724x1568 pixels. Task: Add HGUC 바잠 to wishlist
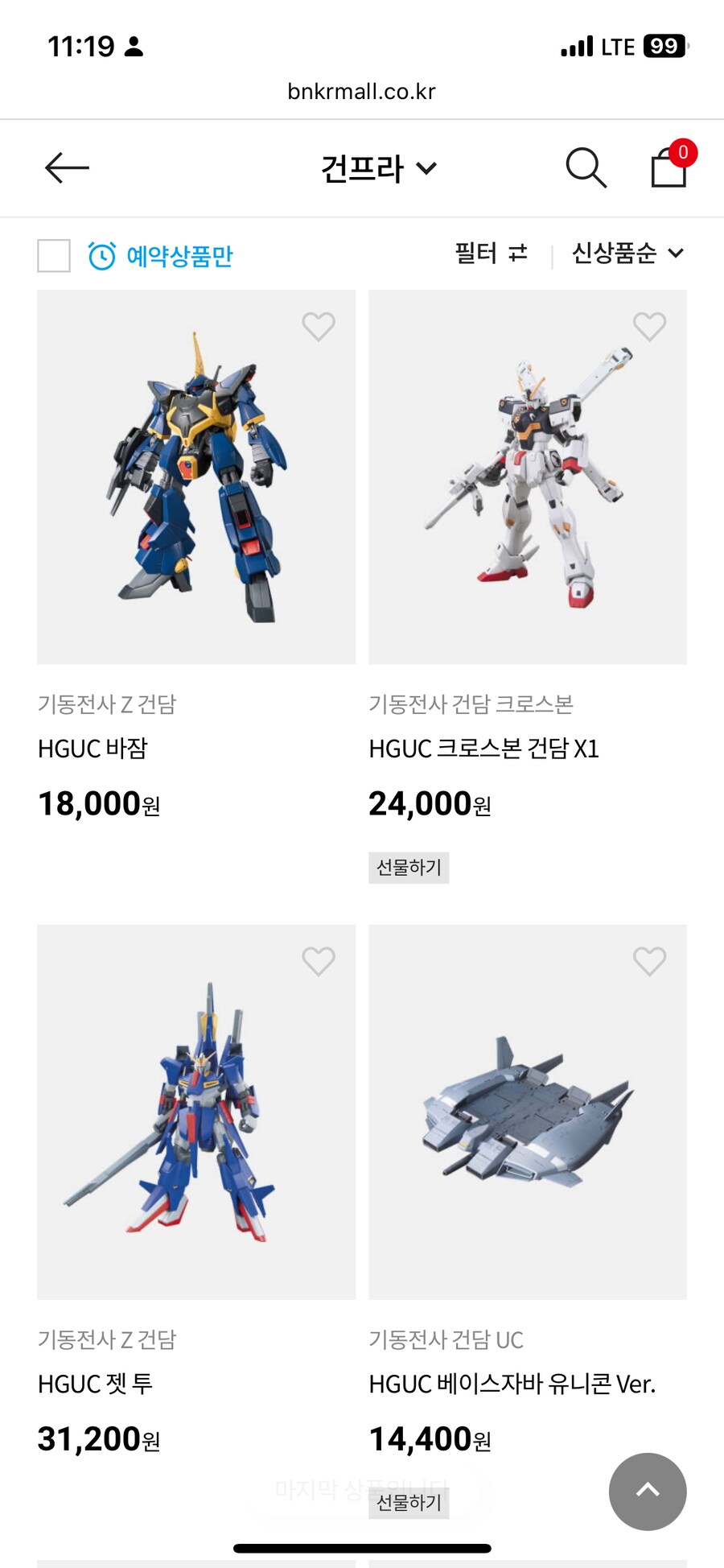pyautogui.click(x=319, y=326)
